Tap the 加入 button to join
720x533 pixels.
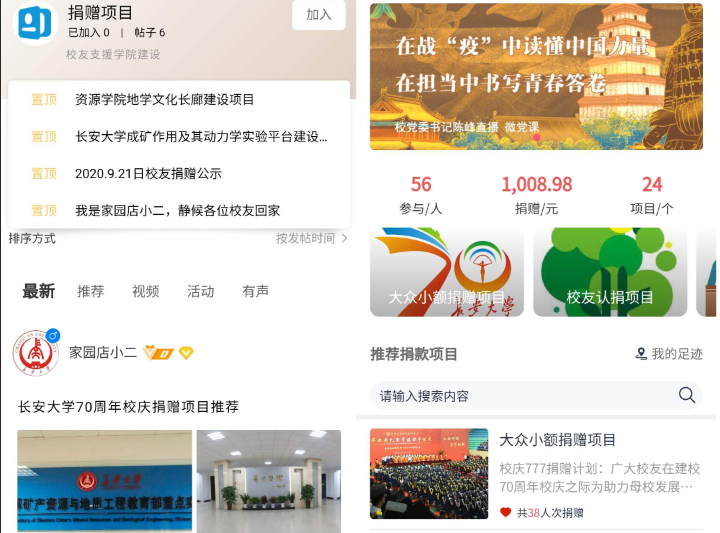(318, 15)
